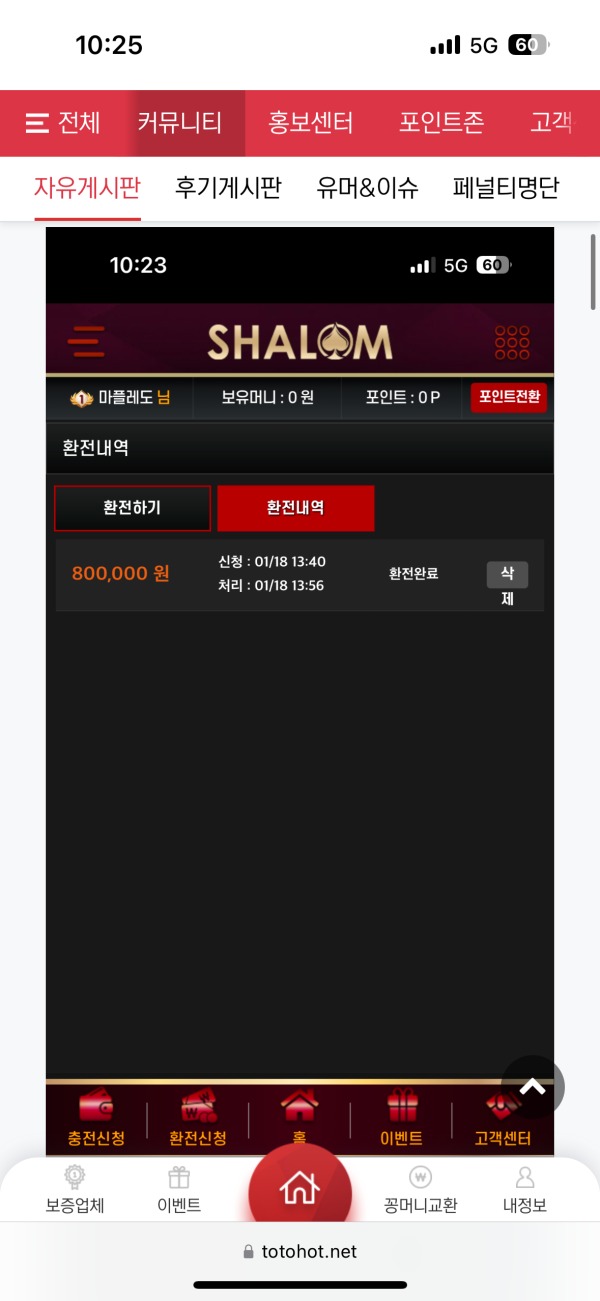Tap the totohot.net address bar
This screenshot has height=1301, width=600.
(x=300, y=1252)
